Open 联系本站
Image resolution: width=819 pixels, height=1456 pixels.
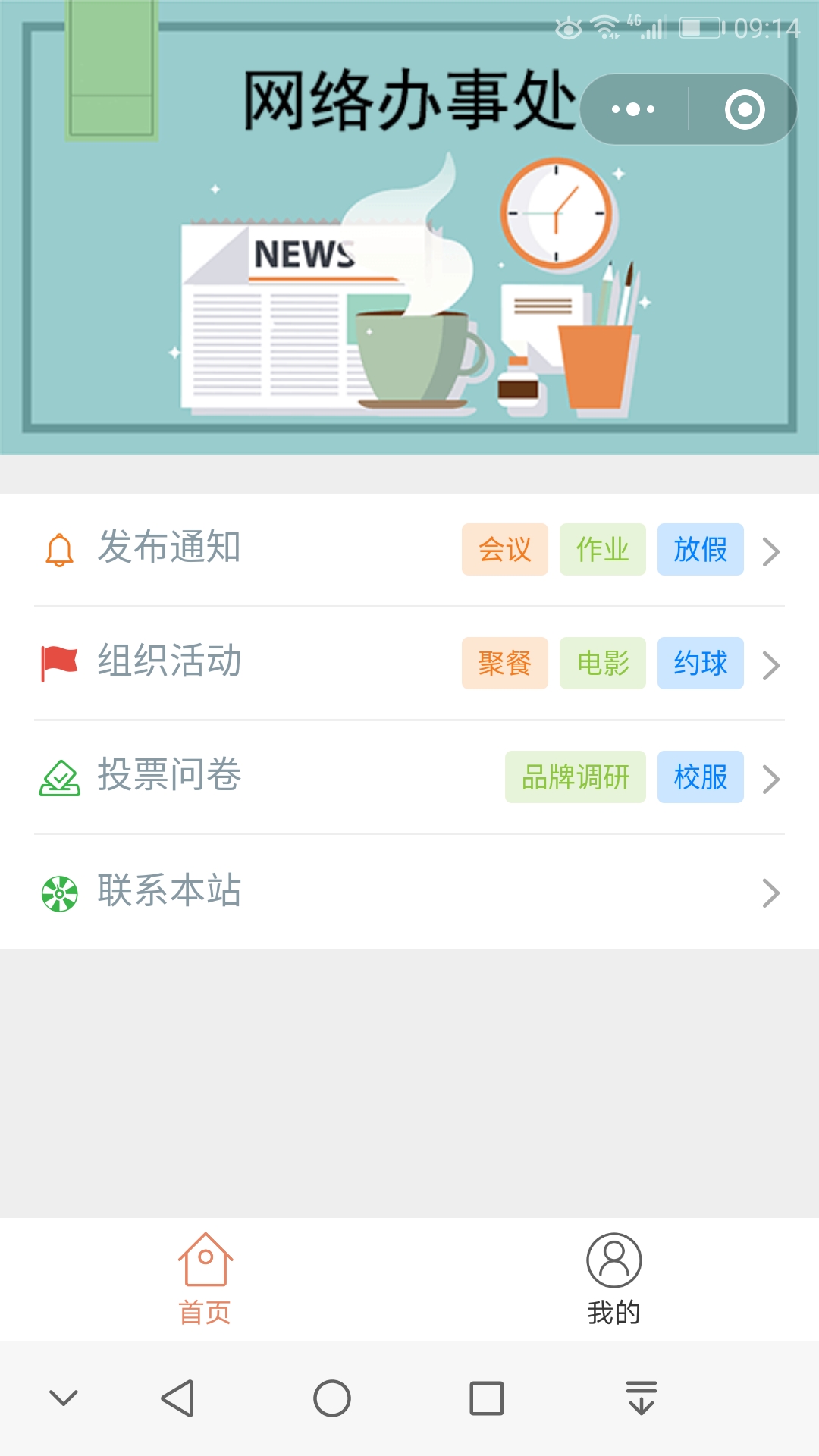[x=409, y=892]
